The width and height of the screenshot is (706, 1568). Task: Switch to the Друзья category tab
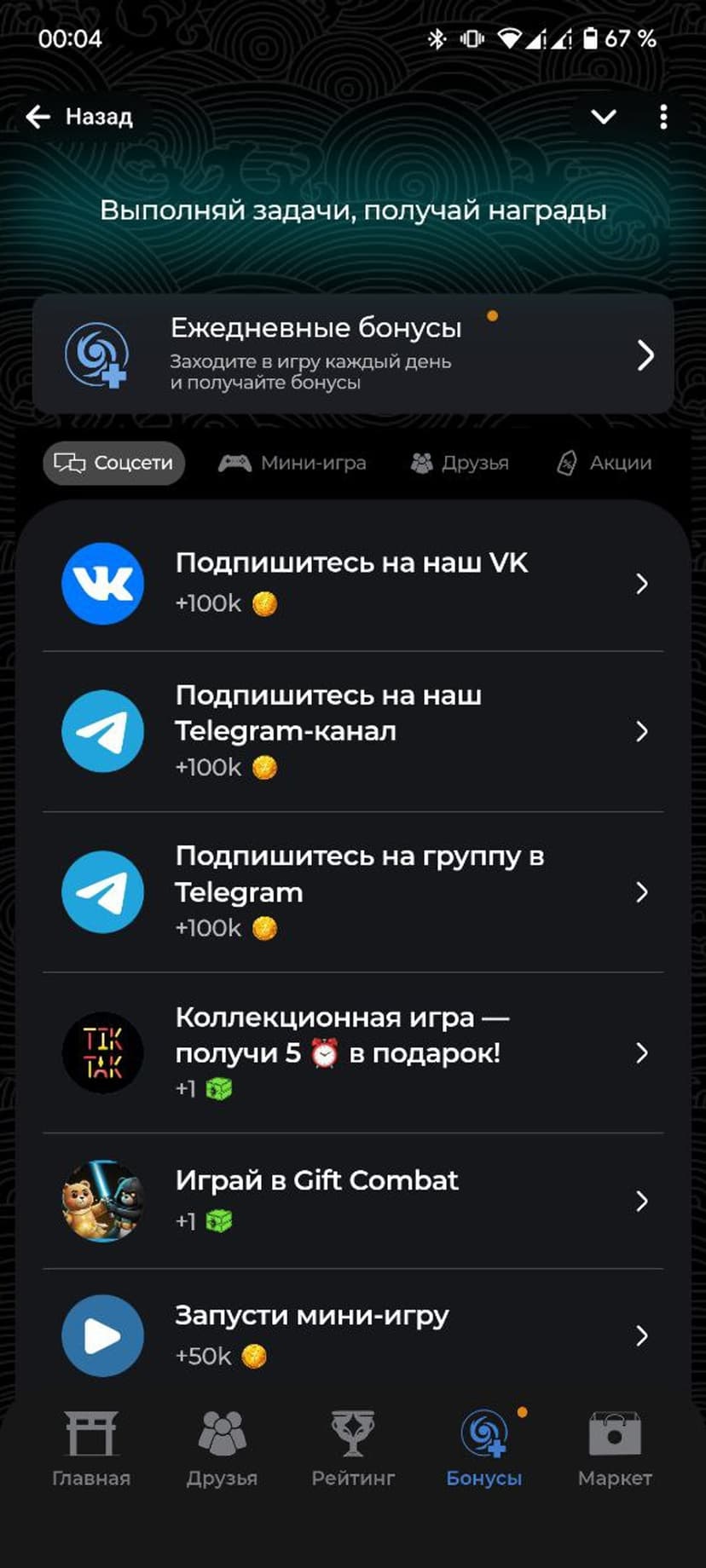click(x=460, y=463)
